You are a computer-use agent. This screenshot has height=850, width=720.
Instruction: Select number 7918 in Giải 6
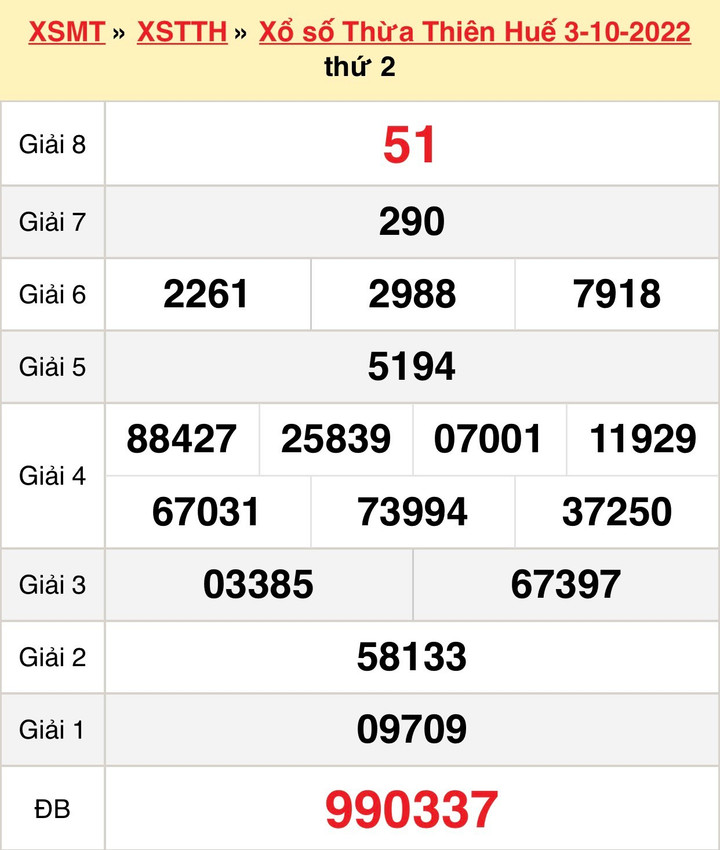pyautogui.click(x=616, y=294)
